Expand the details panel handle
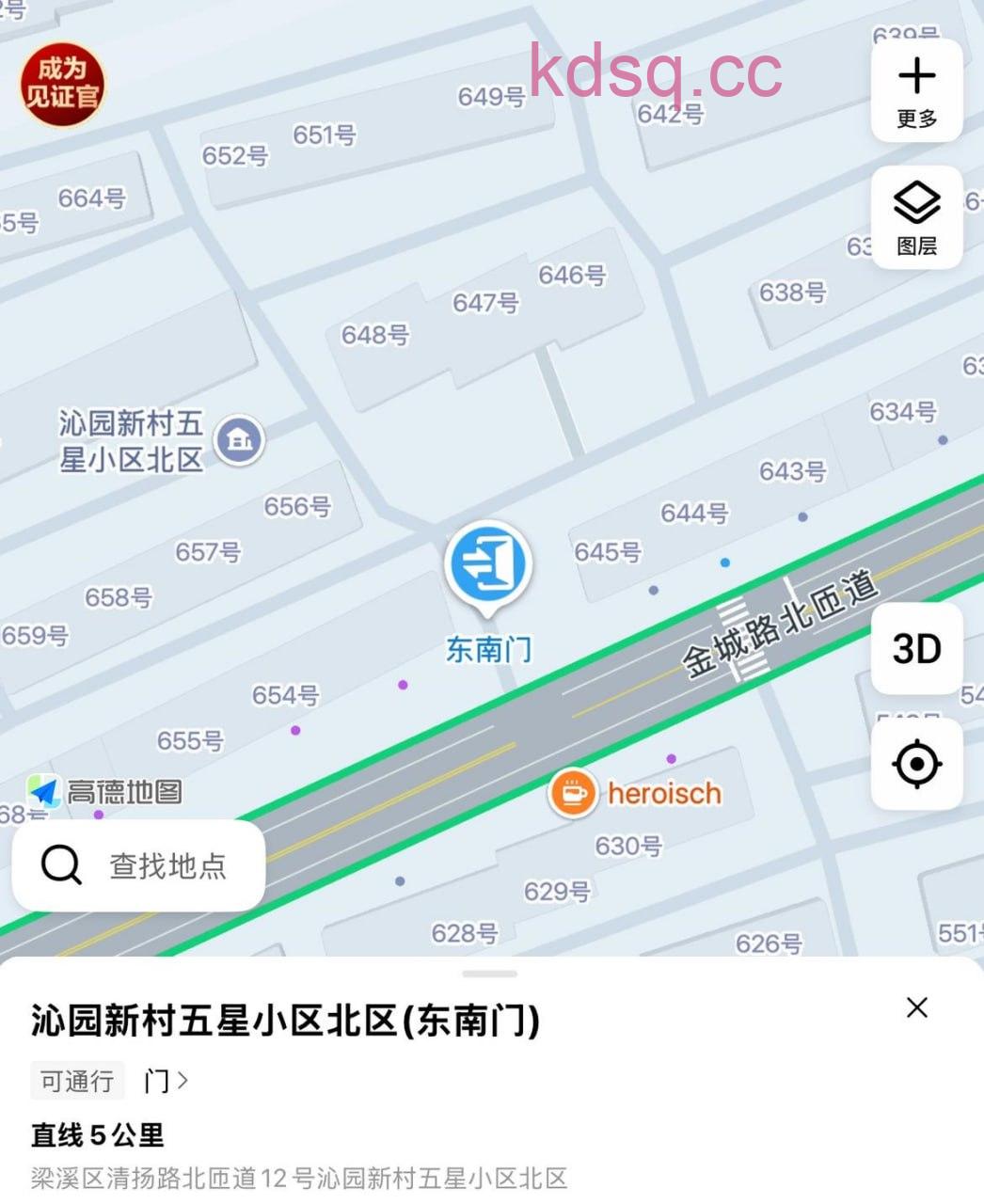Viewport: 984px width, 1204px height. click(x=490, y=973)
